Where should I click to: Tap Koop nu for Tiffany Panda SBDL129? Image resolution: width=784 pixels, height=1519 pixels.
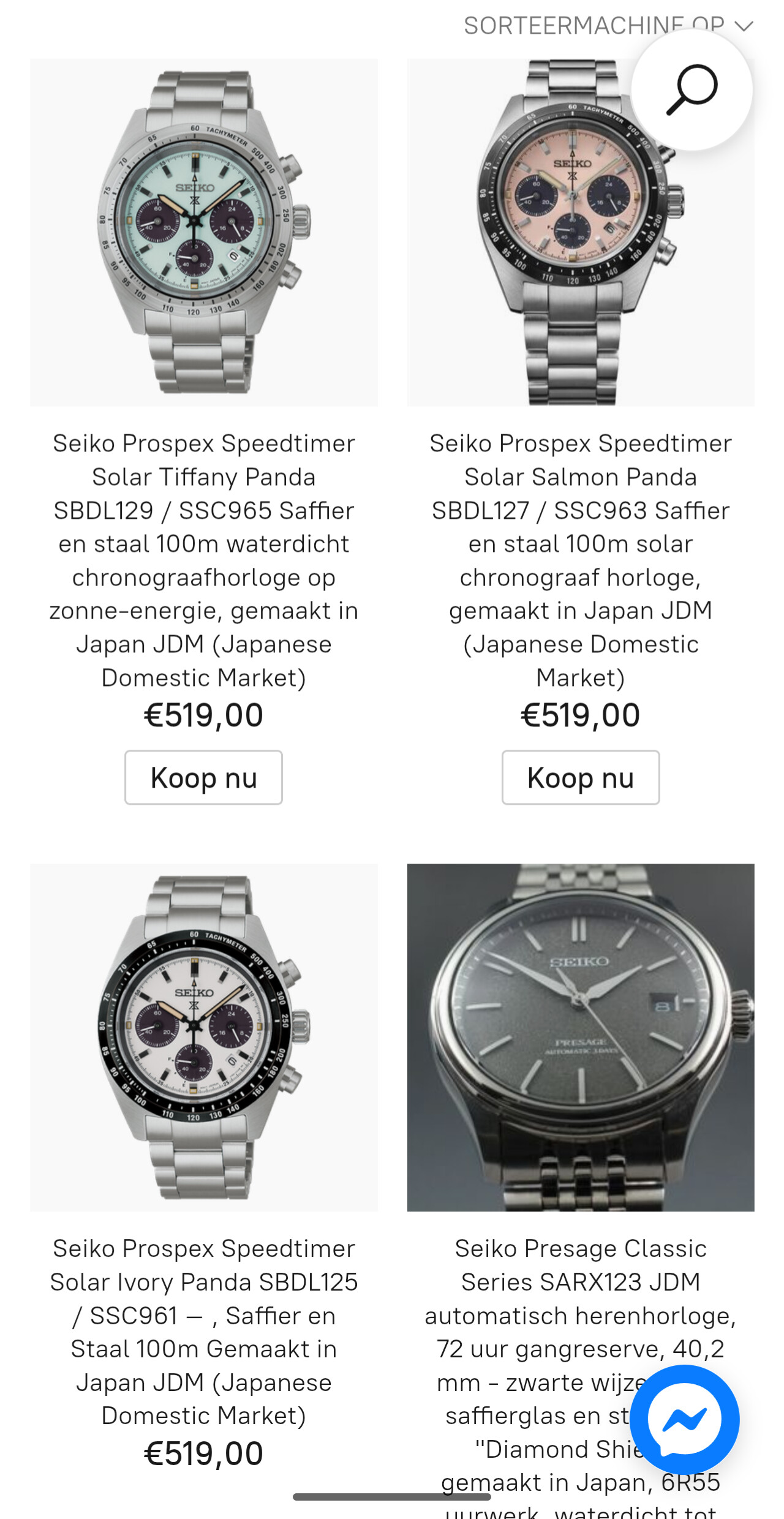click(203, 777)
